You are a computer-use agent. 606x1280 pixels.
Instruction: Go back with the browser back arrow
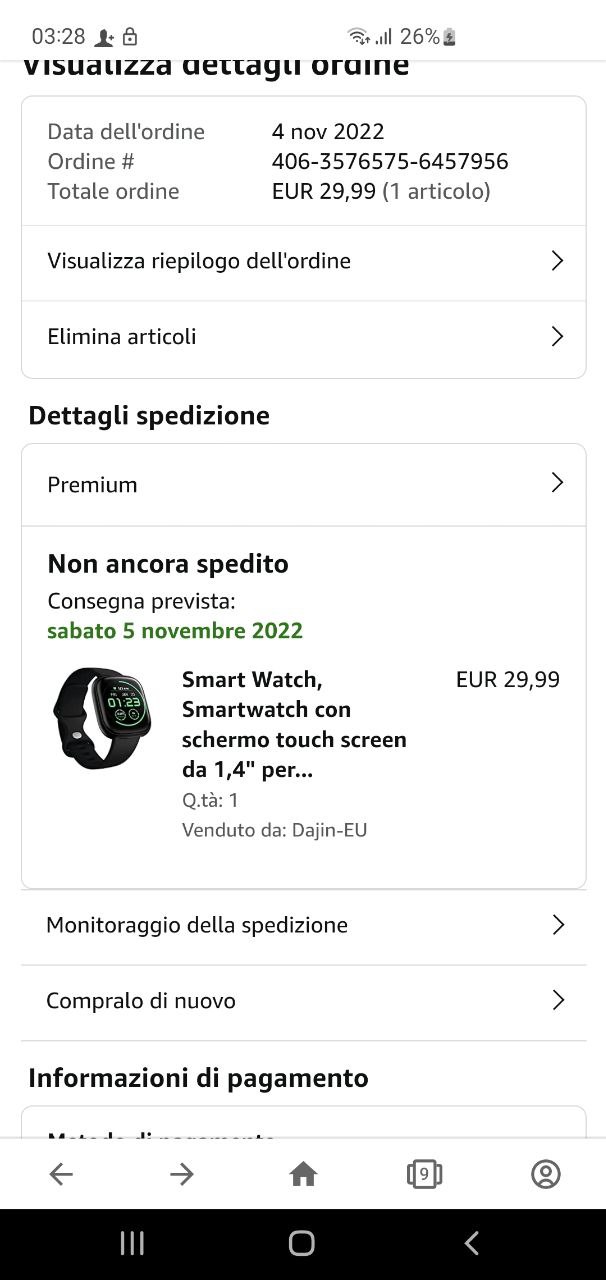[61, 1174]
